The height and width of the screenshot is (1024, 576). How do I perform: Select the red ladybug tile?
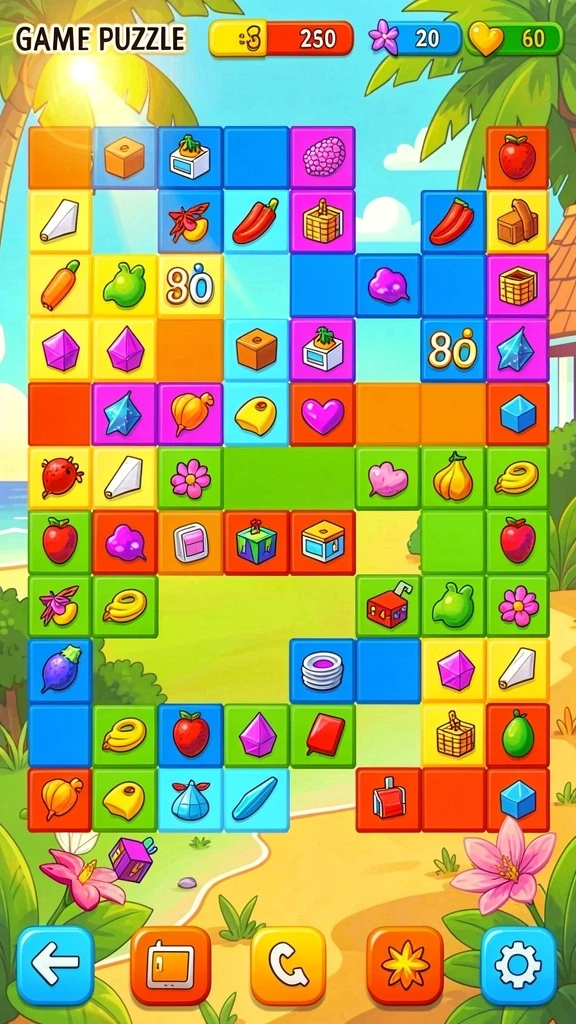pos(60,478)
